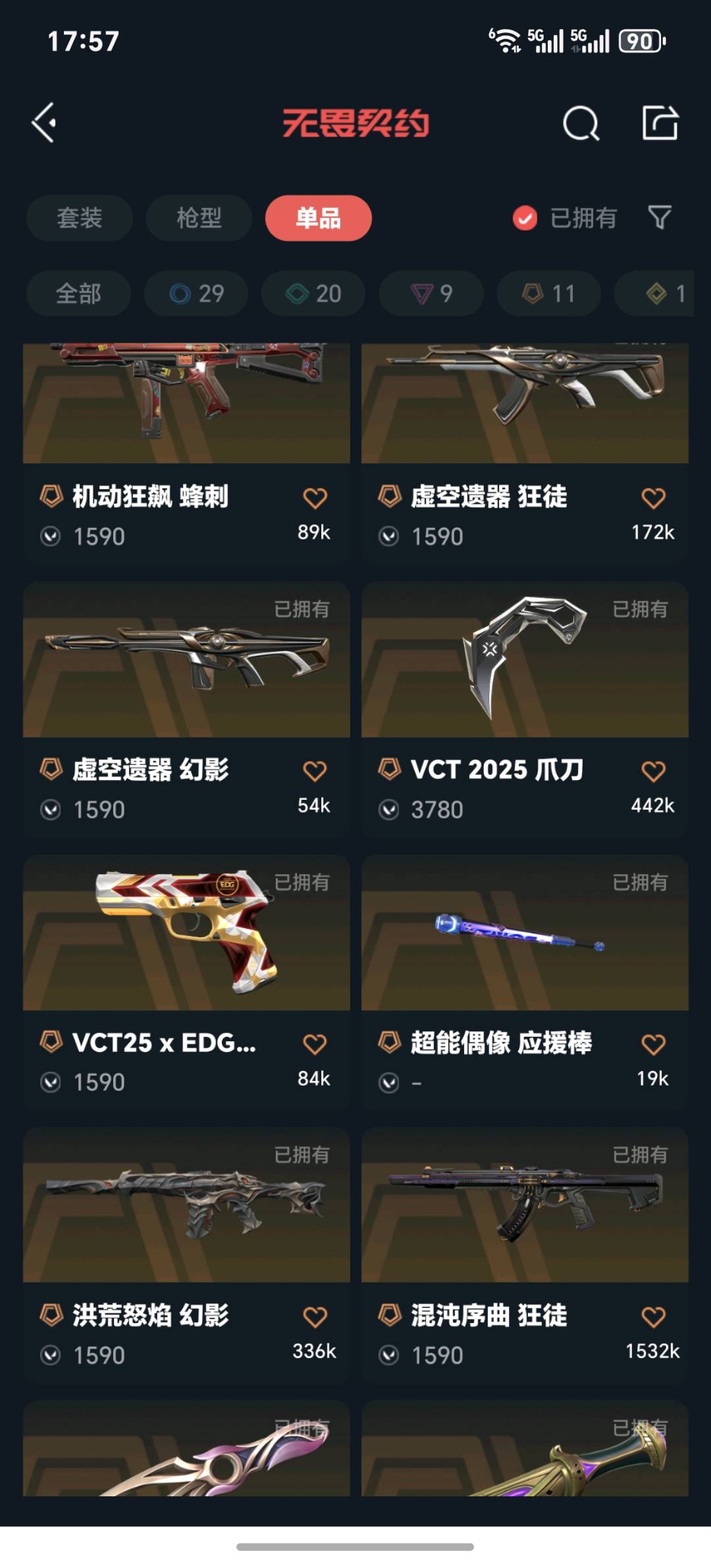
Task: Switch to the 套装 tab
Action: 80,218
